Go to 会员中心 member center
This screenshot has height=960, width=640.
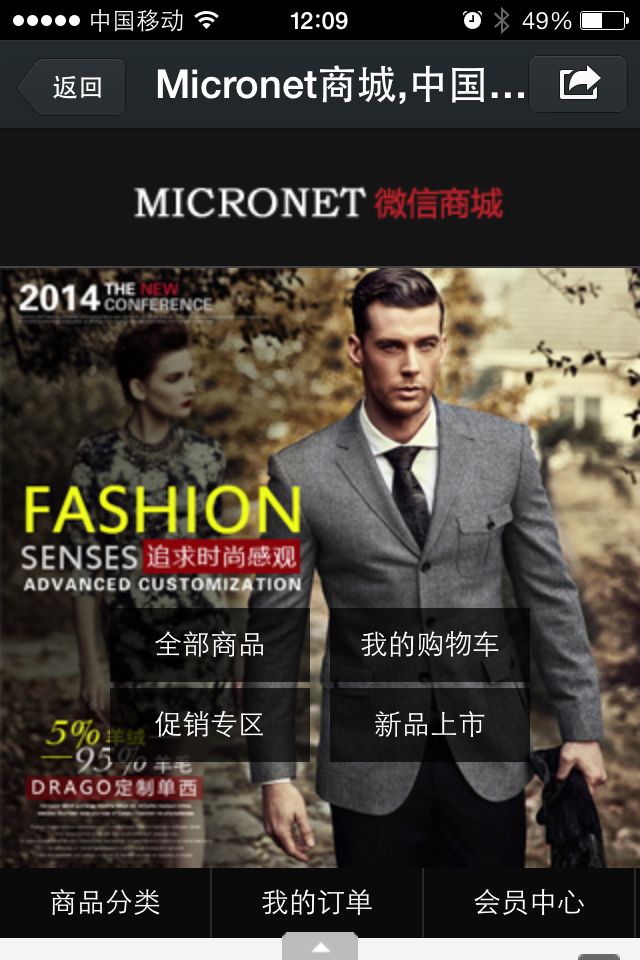tap(529, 903)
